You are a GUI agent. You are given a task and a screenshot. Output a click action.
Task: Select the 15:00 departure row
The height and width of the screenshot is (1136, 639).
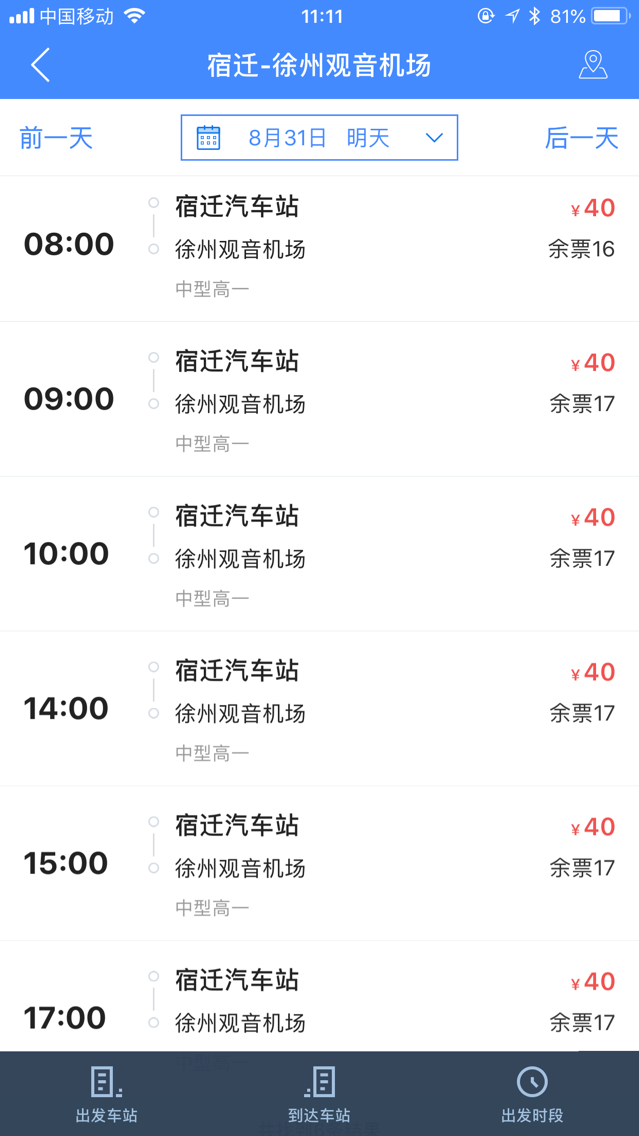pos(319,863)
